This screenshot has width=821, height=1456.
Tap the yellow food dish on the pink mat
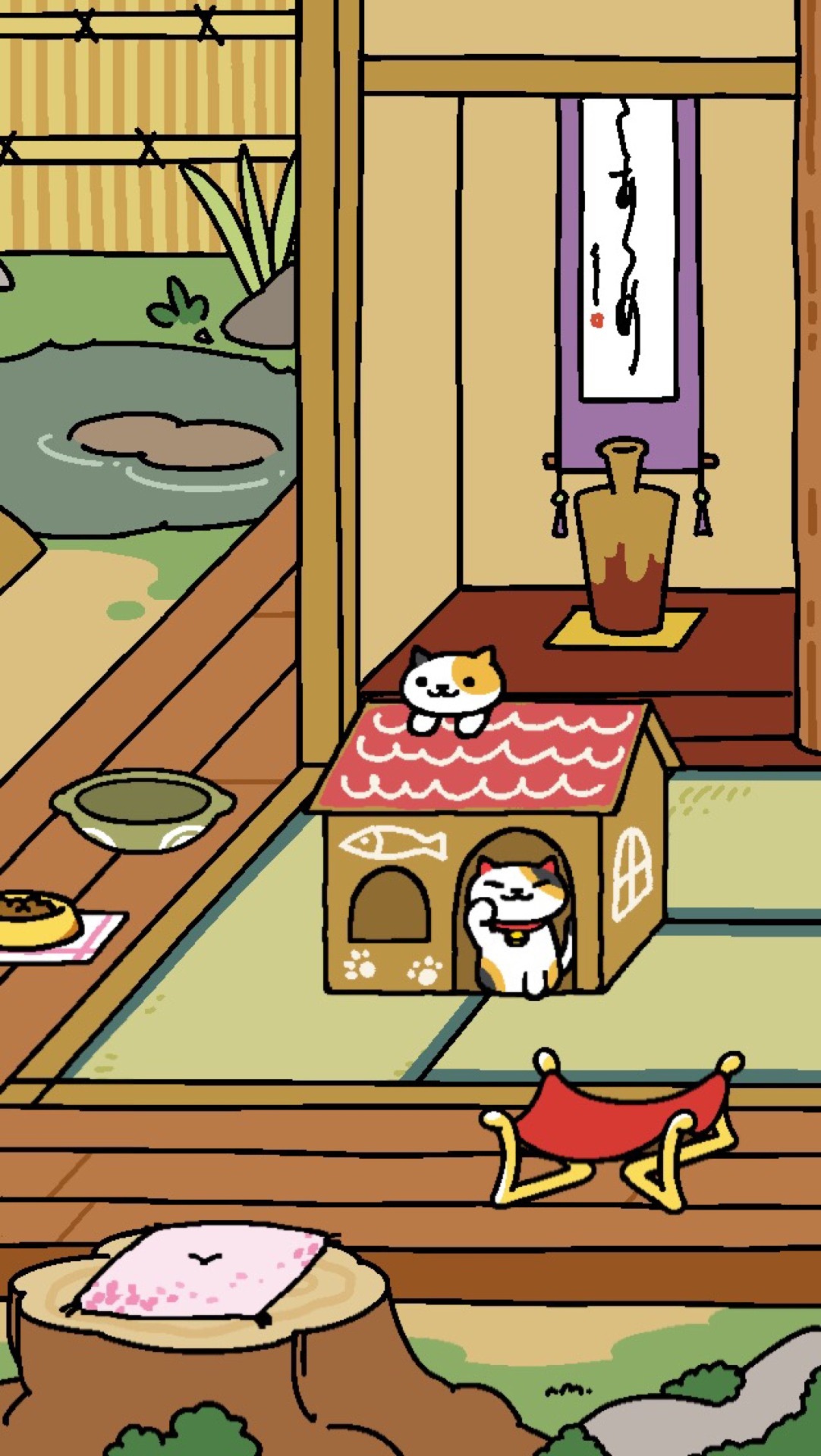pyautogui.click(x=36, y=916)
